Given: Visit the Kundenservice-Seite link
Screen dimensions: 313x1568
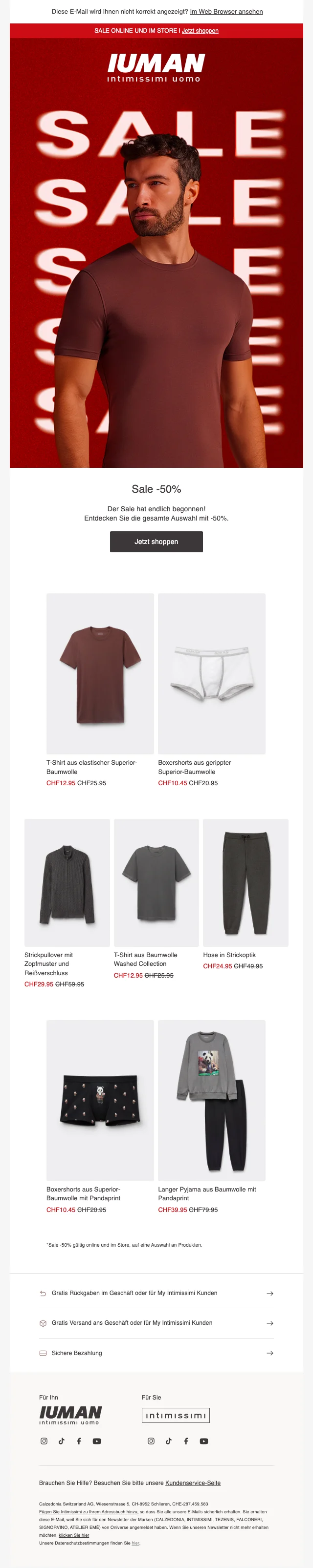Looking at the screenshot, I should [193, 1483].
